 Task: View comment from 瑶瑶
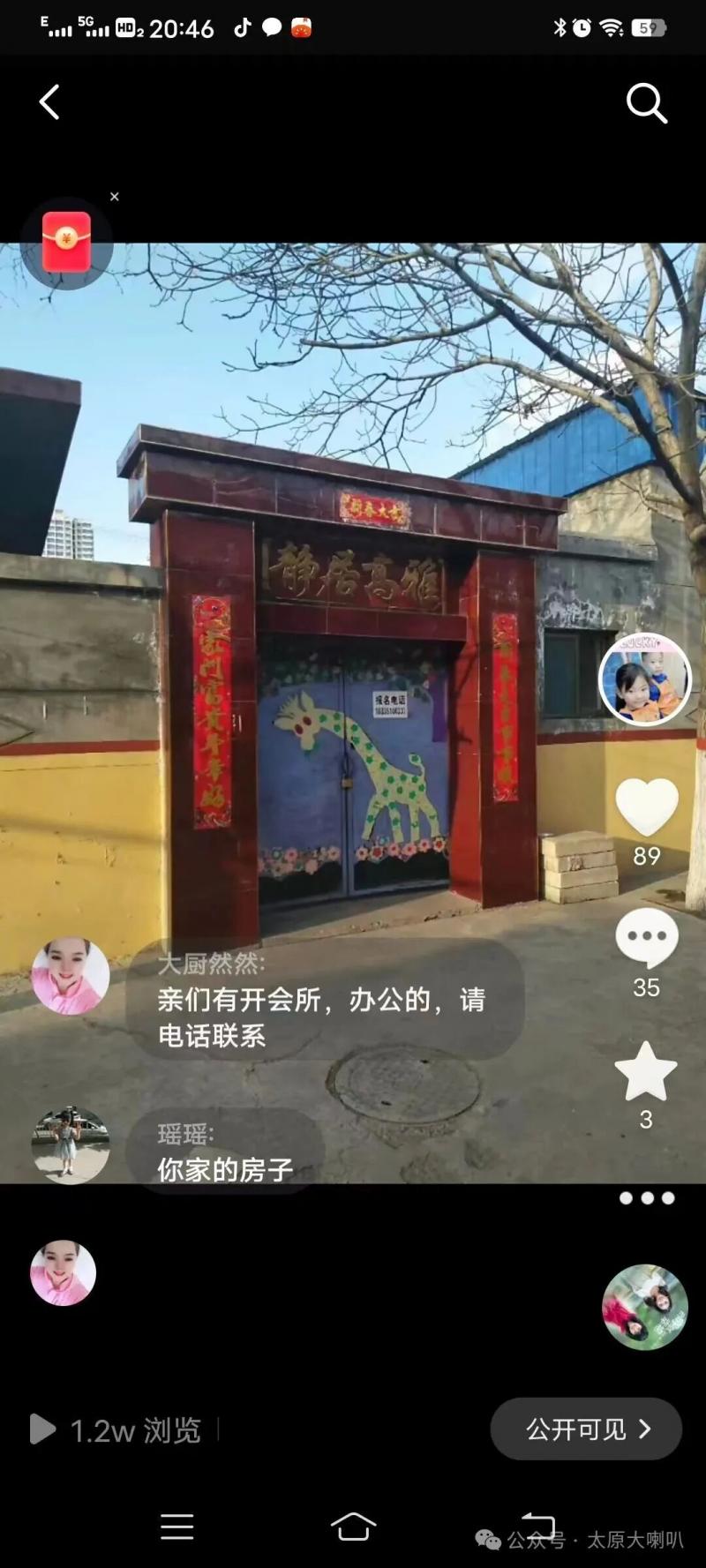[225, 1152]
